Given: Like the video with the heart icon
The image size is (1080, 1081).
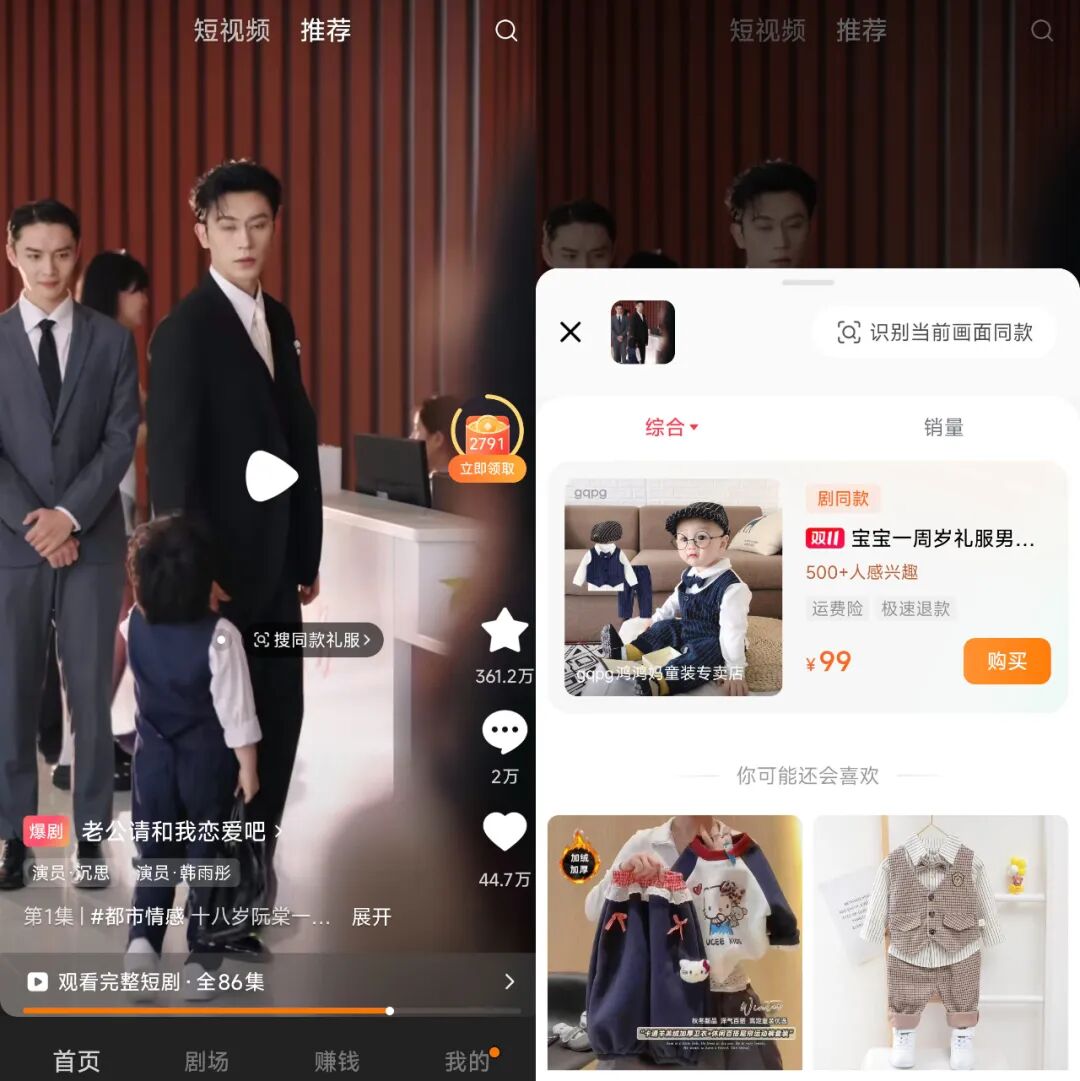Looking at the screenshot, I should [504, 833].
